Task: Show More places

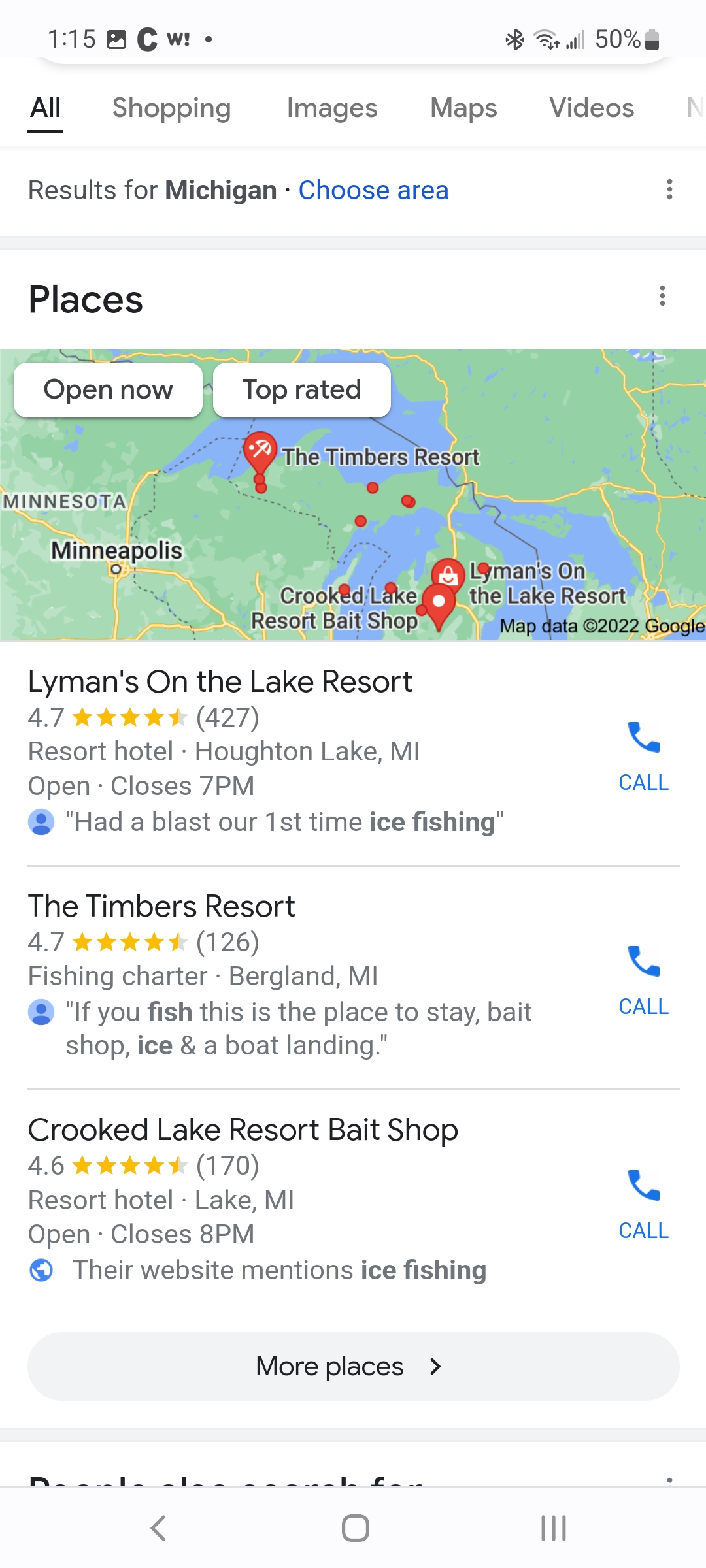Action: click(353, 1366)
